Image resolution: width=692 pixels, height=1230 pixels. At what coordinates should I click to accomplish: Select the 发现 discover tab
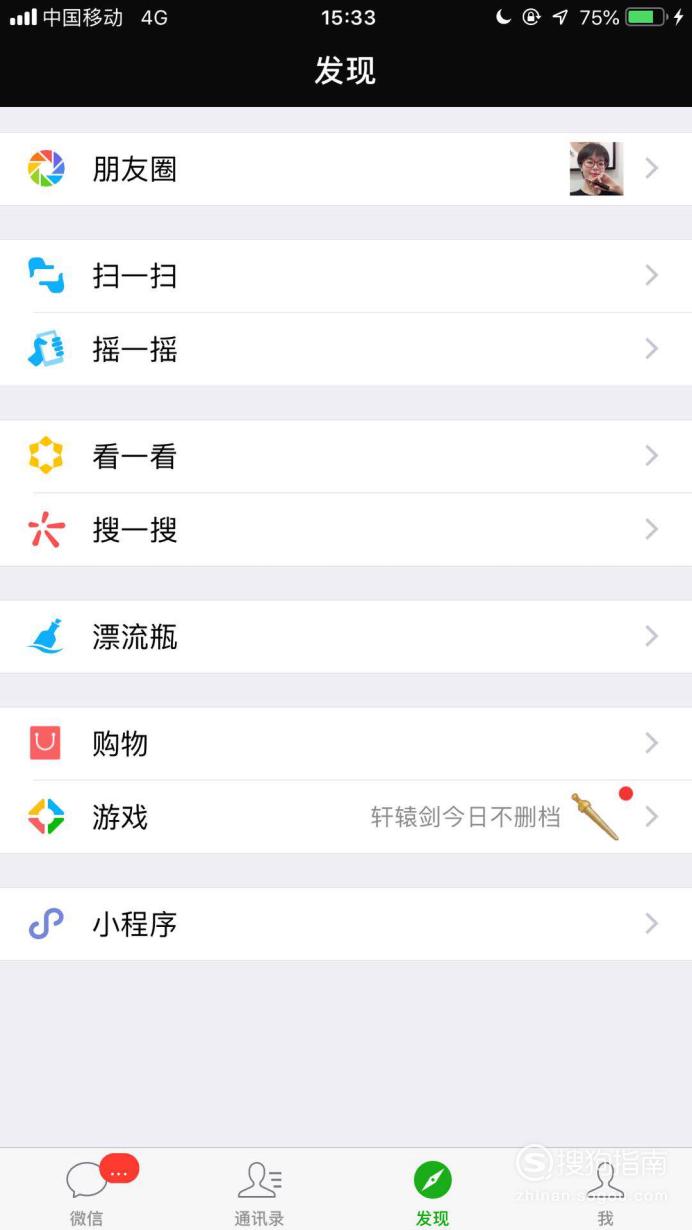(432, 1190)
